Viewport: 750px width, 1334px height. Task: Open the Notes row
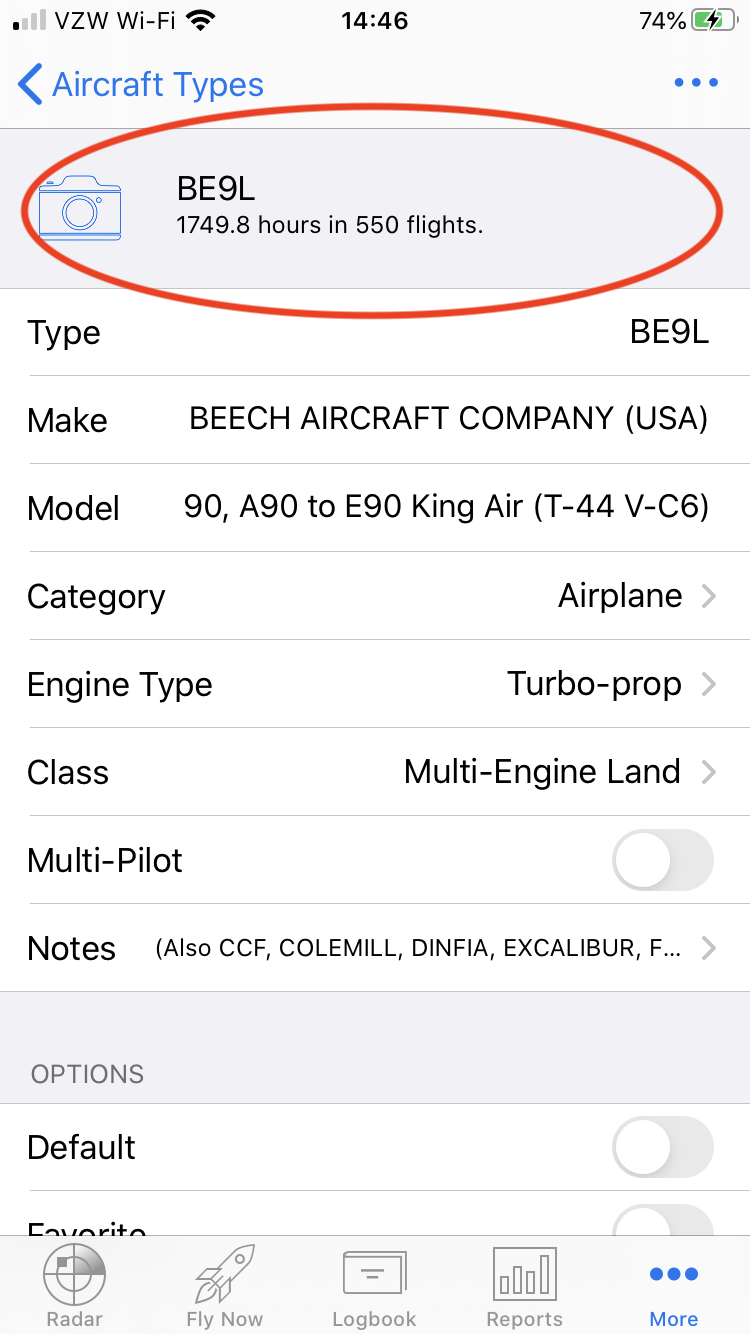click(375, 948)
